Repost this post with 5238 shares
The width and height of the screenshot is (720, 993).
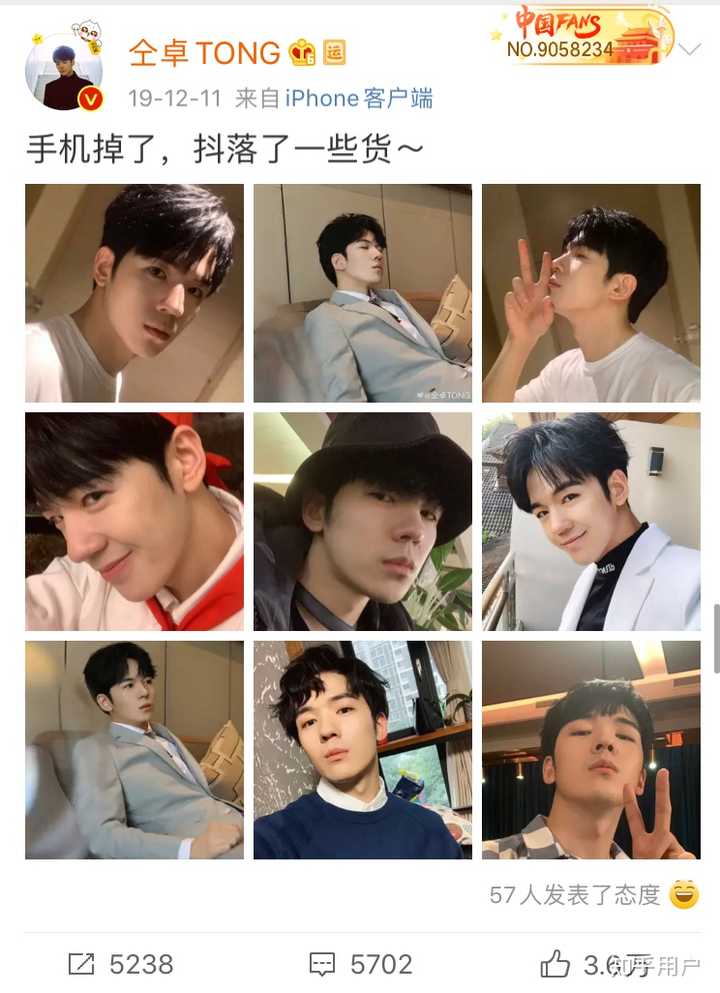[120, 964]
